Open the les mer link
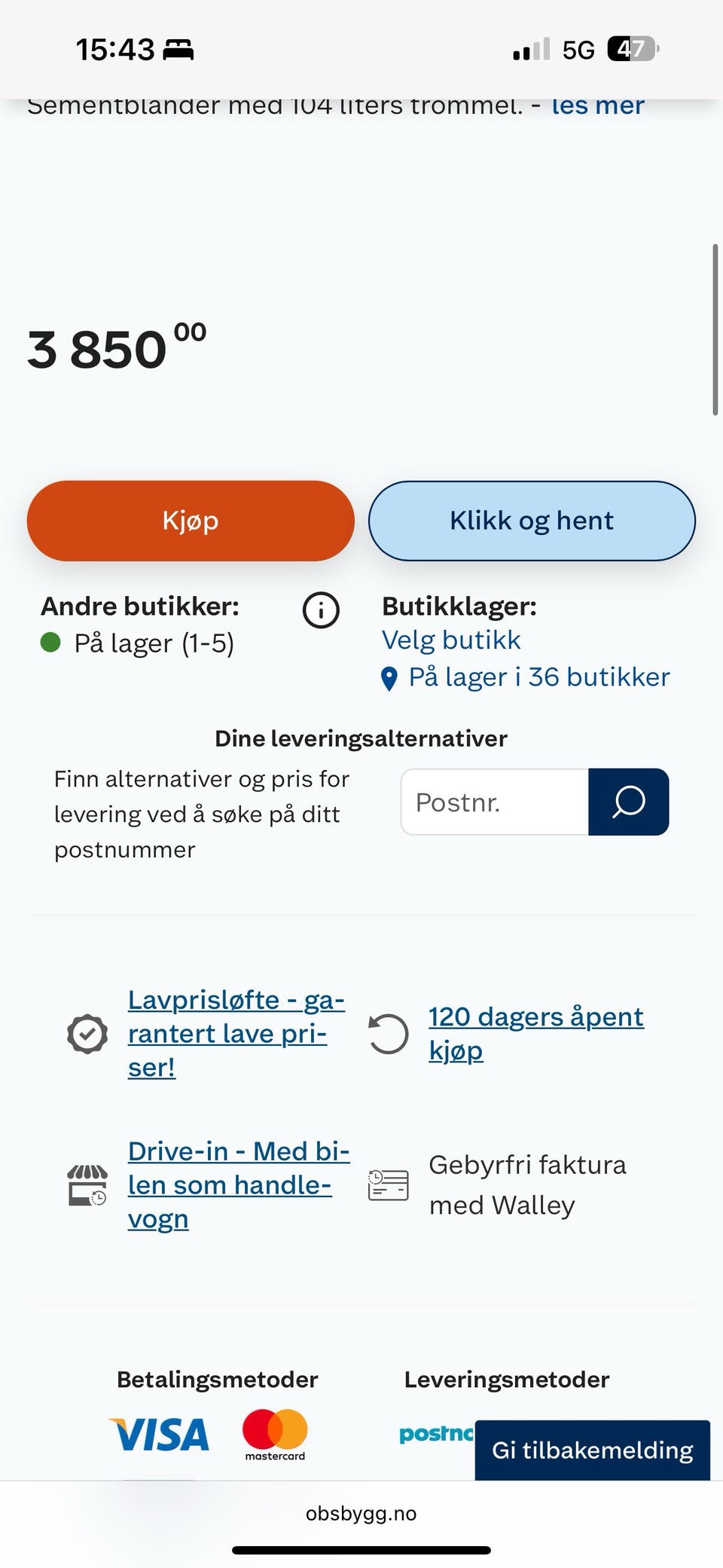Viewport: 723px width, 1568px height. click(x=597, y=106)
